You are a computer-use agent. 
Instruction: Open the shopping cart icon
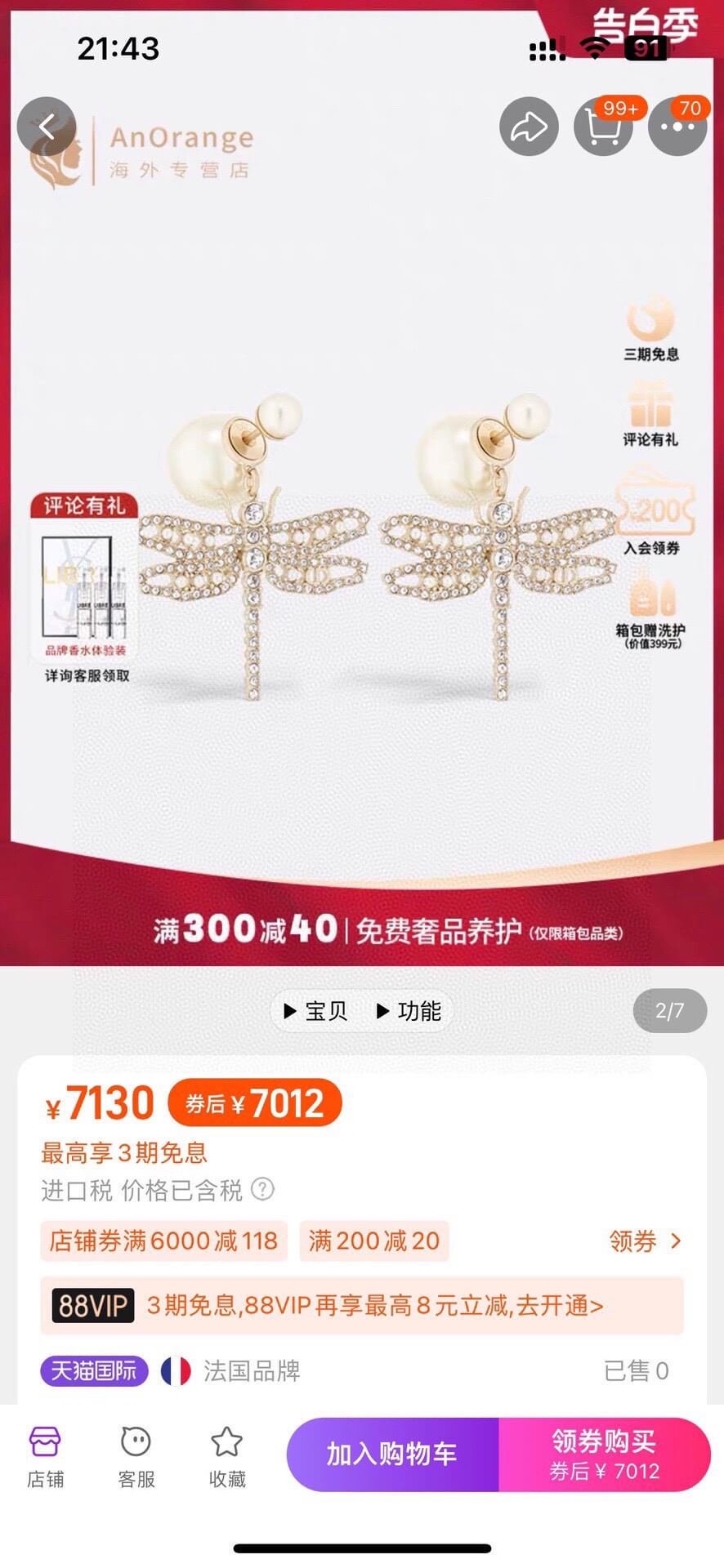(x=603, y=127)
